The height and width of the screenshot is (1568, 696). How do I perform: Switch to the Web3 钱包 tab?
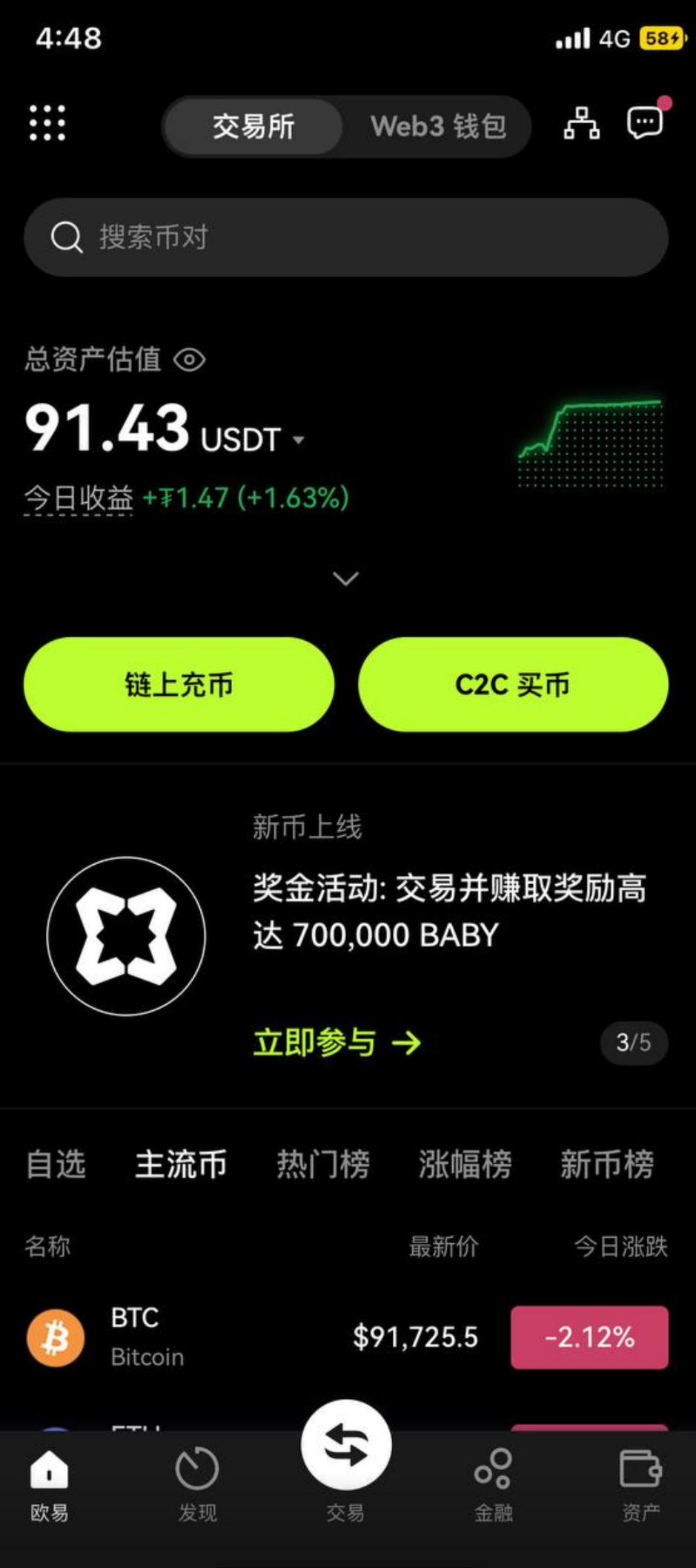click(438, 126)
